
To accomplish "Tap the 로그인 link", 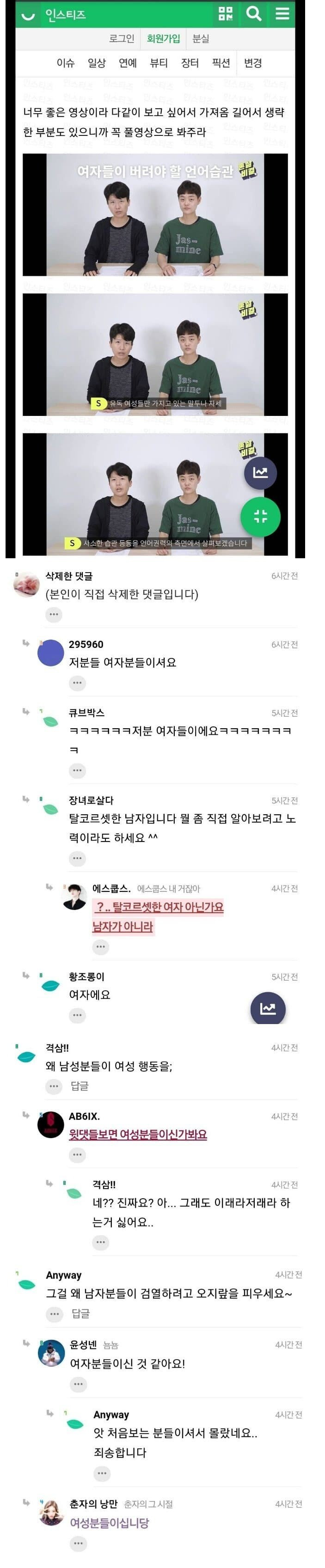I will (121, 38).
